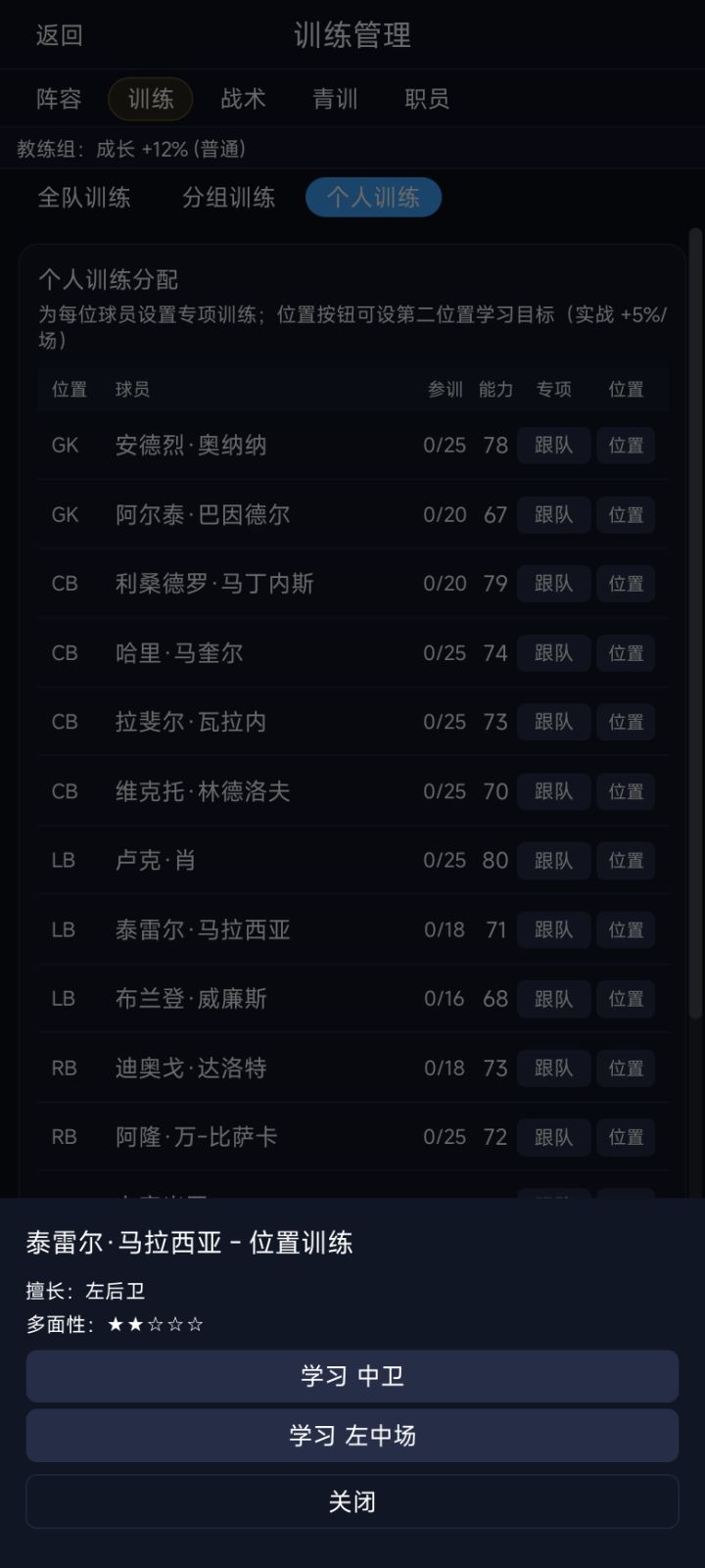Image resolution: width=705 pixels, height=1568 pixels.
Task: Tap 返回 to go back
Action: pos(59,35)
